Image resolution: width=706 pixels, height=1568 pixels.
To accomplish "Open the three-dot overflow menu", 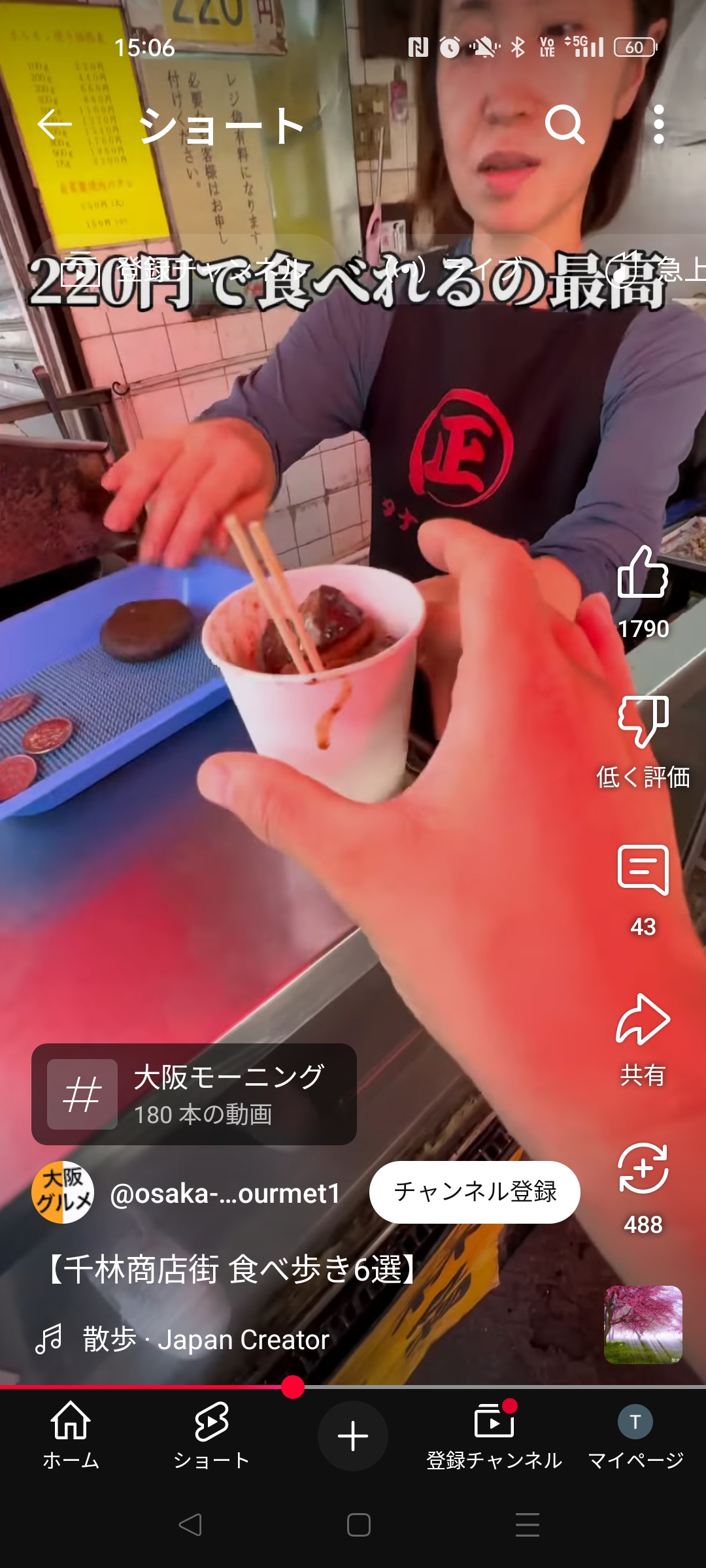I will pos(658,124).
